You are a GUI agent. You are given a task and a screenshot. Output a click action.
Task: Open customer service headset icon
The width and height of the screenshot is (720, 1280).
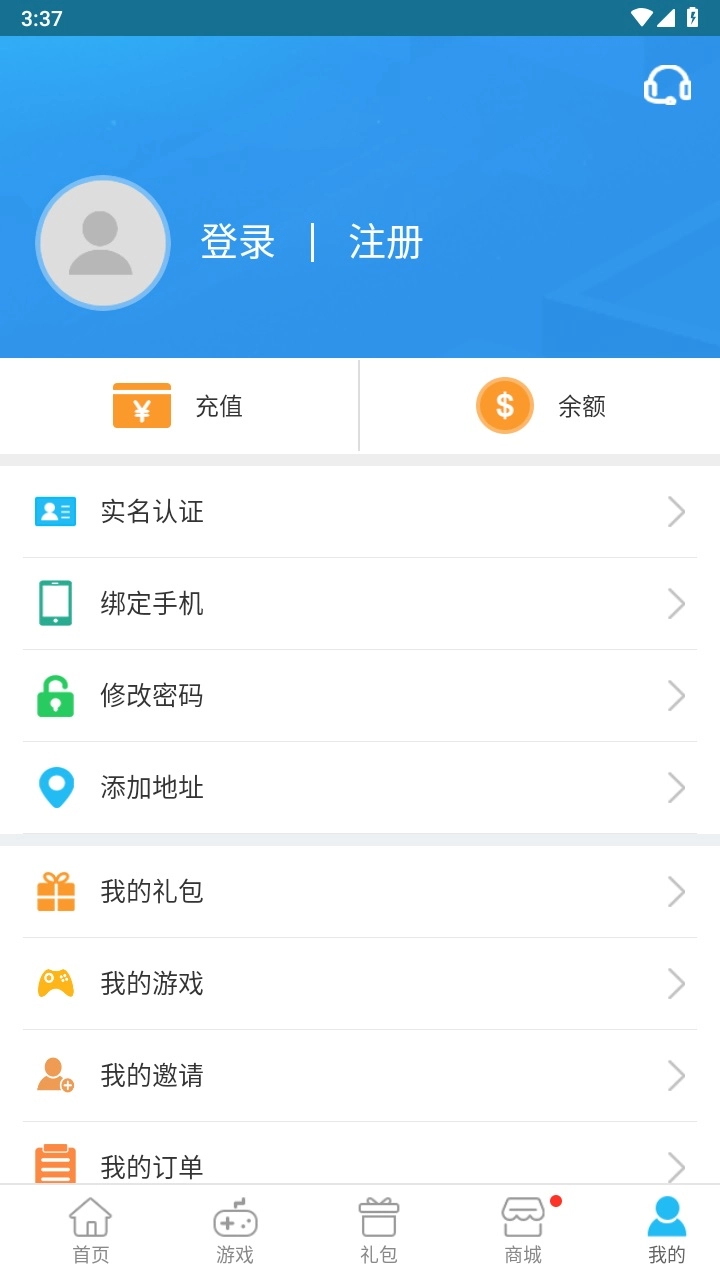[666, 86]
